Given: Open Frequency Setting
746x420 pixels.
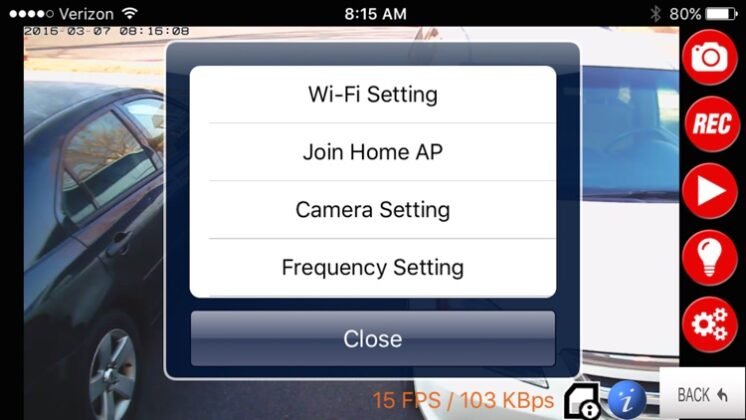Looking at the screenshot, I should click(x=372, y=268).
